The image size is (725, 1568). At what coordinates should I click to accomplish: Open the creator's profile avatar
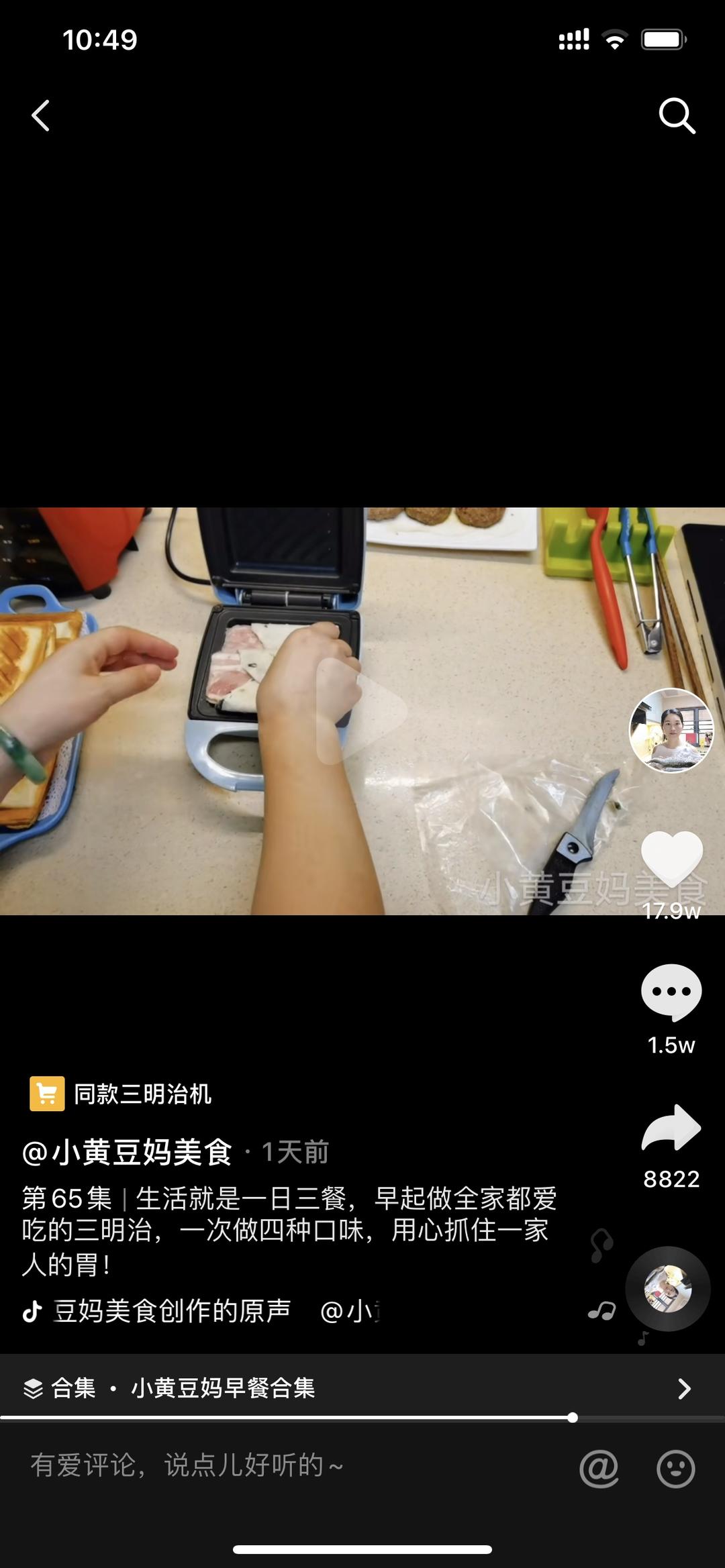point(671,730)
